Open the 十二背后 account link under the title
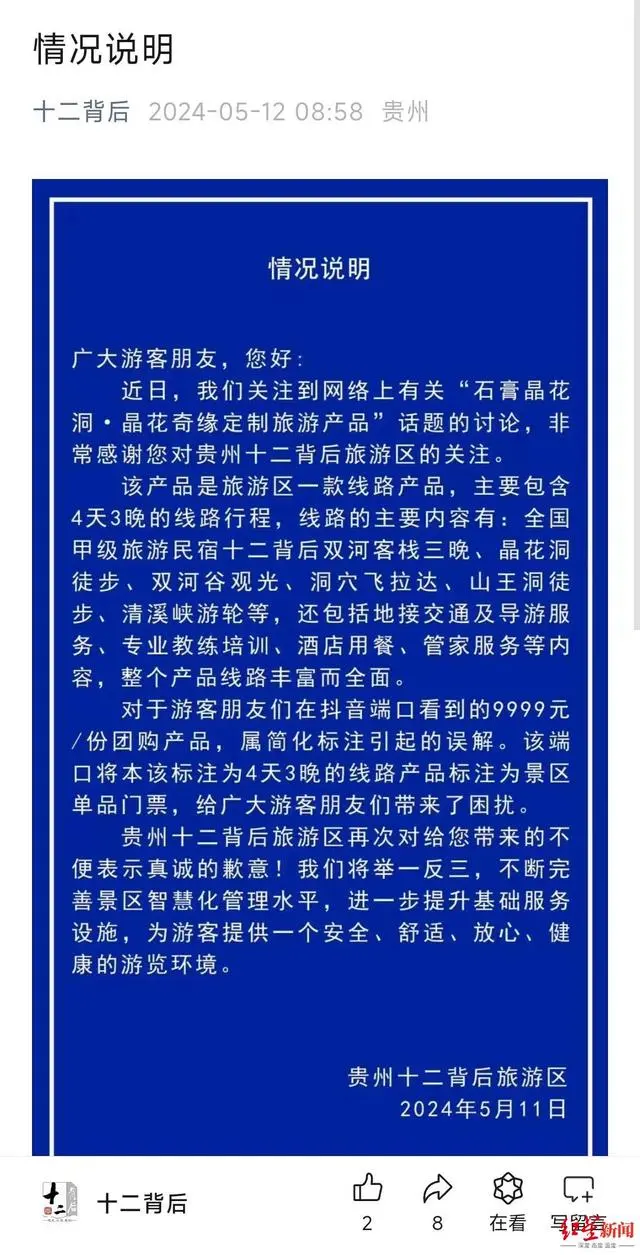 [x=82, y=111]
